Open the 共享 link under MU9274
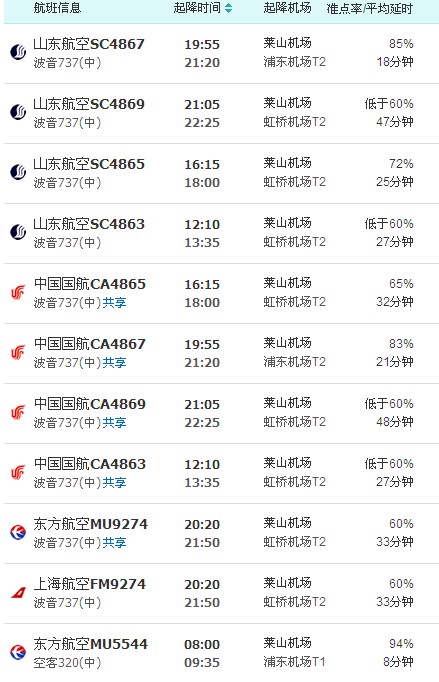This screenshot has height=682, width=439. point(114,542)
